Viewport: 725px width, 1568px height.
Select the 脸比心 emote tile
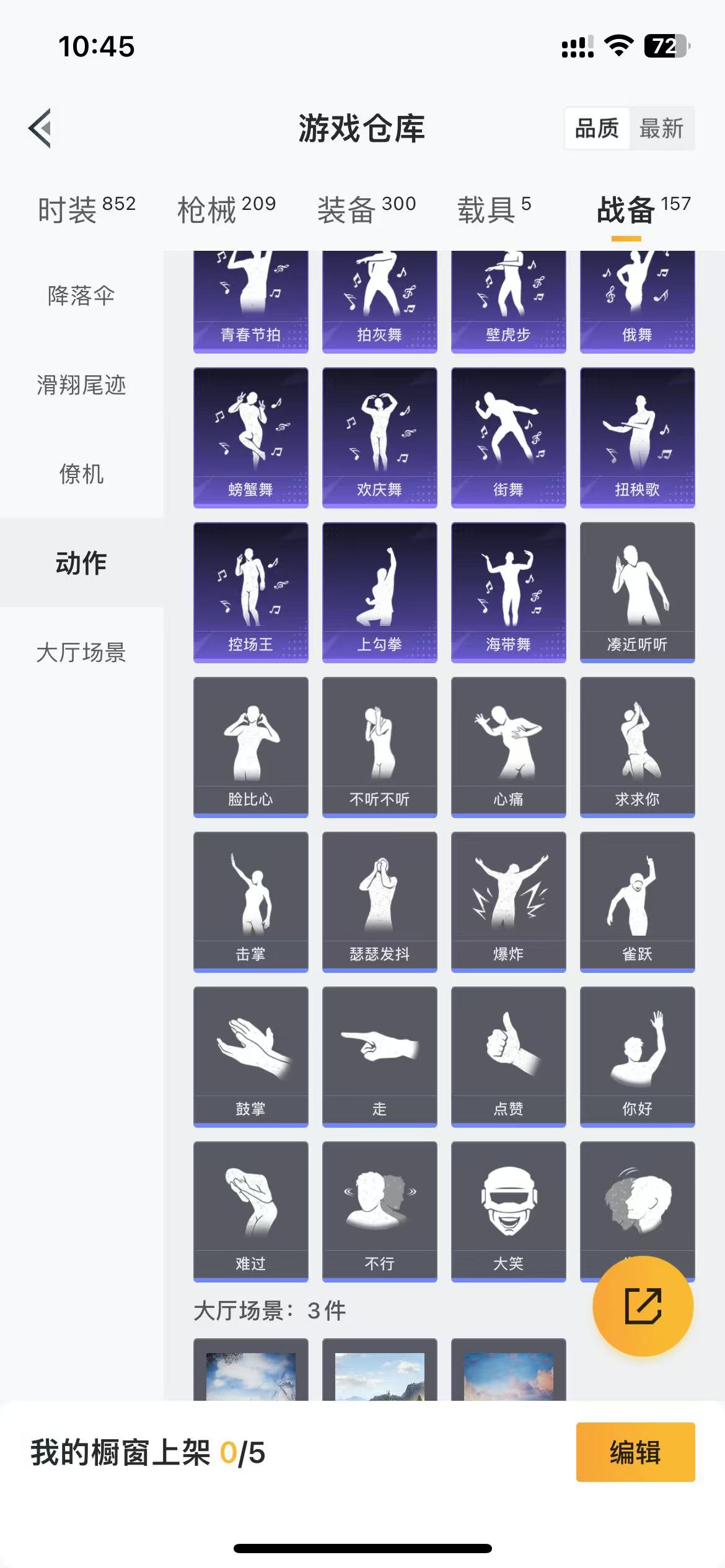[250, 747]
